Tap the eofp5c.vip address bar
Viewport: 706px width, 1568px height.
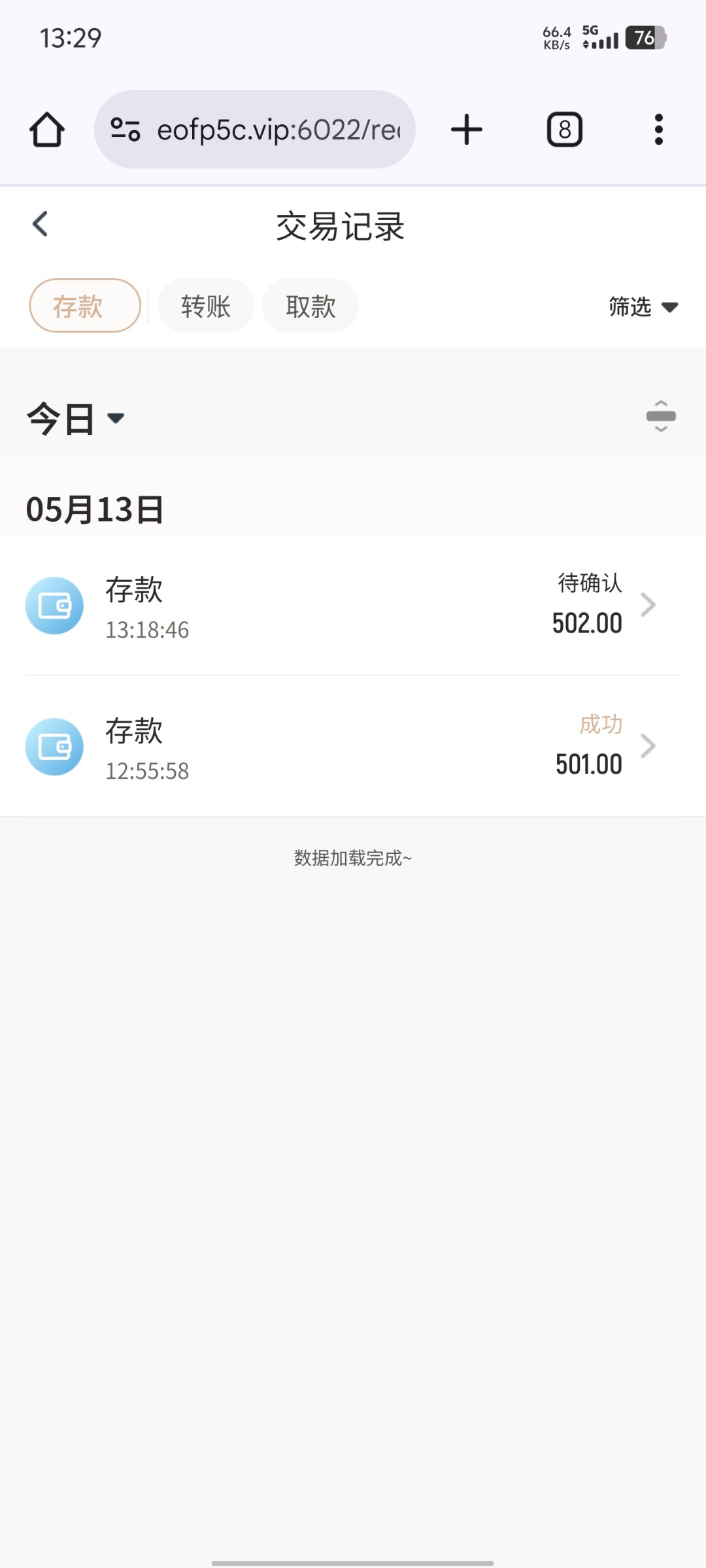coord(255,129)
